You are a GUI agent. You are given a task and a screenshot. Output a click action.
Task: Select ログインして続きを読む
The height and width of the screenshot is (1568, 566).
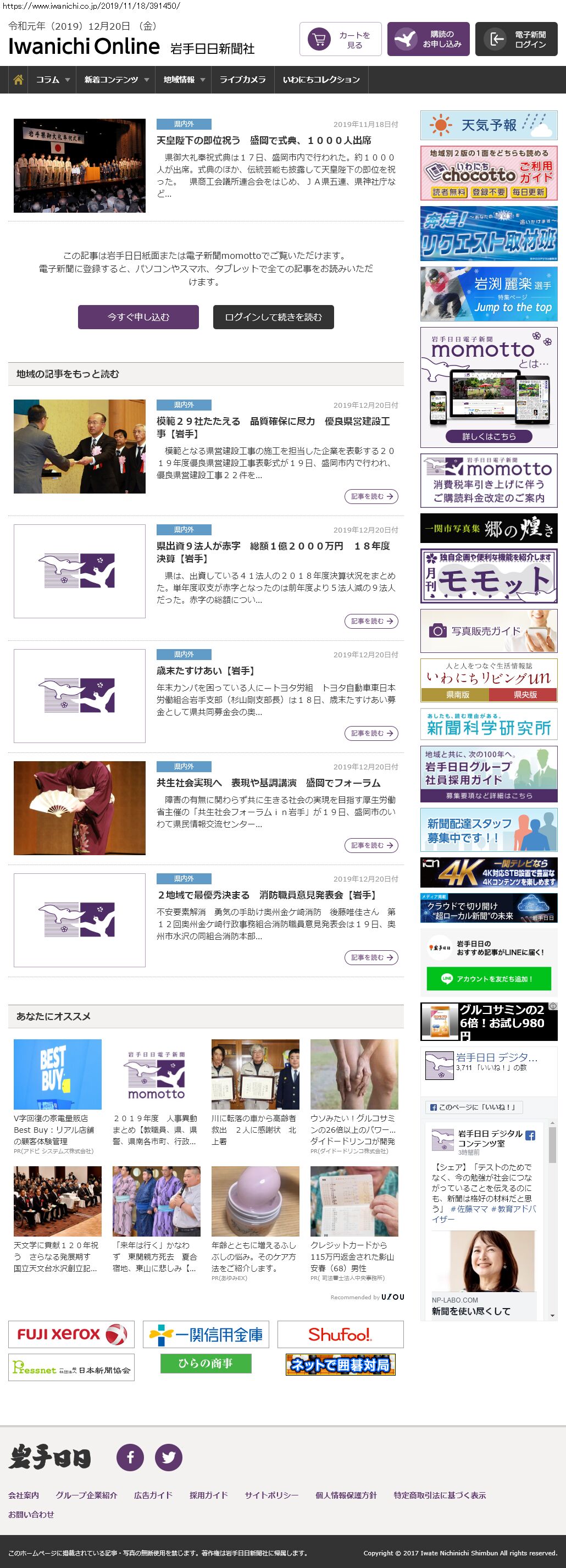[x=273, y=317]
